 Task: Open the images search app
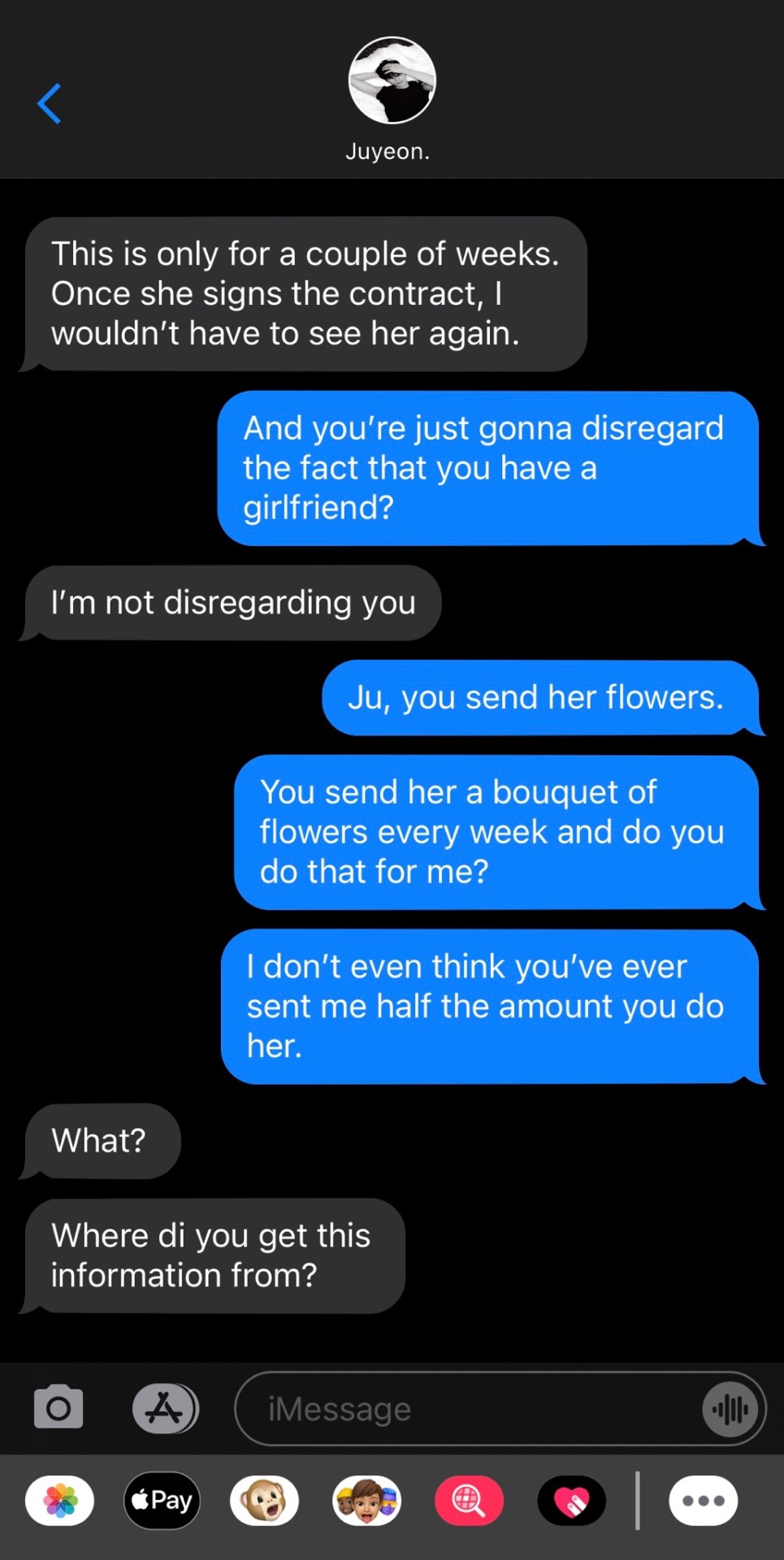470,1501
